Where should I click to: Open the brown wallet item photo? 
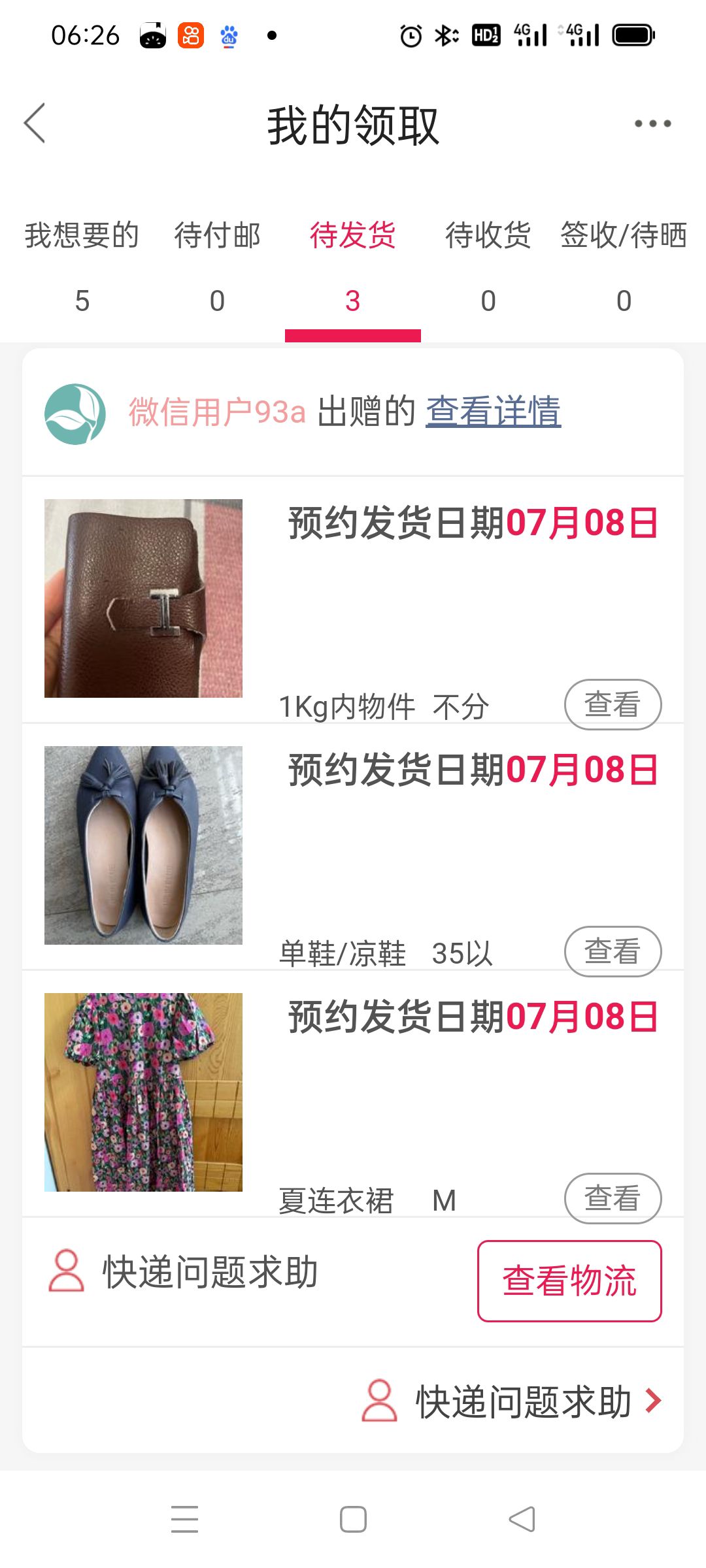coord(143,598)
